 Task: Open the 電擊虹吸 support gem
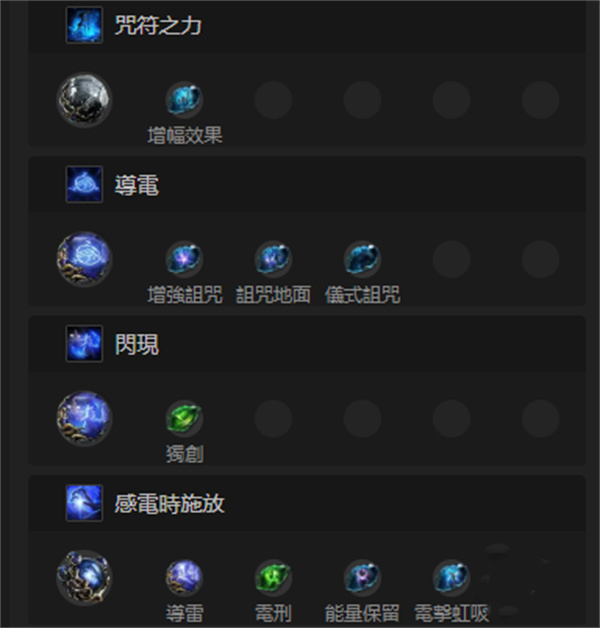tap(451, 577)
